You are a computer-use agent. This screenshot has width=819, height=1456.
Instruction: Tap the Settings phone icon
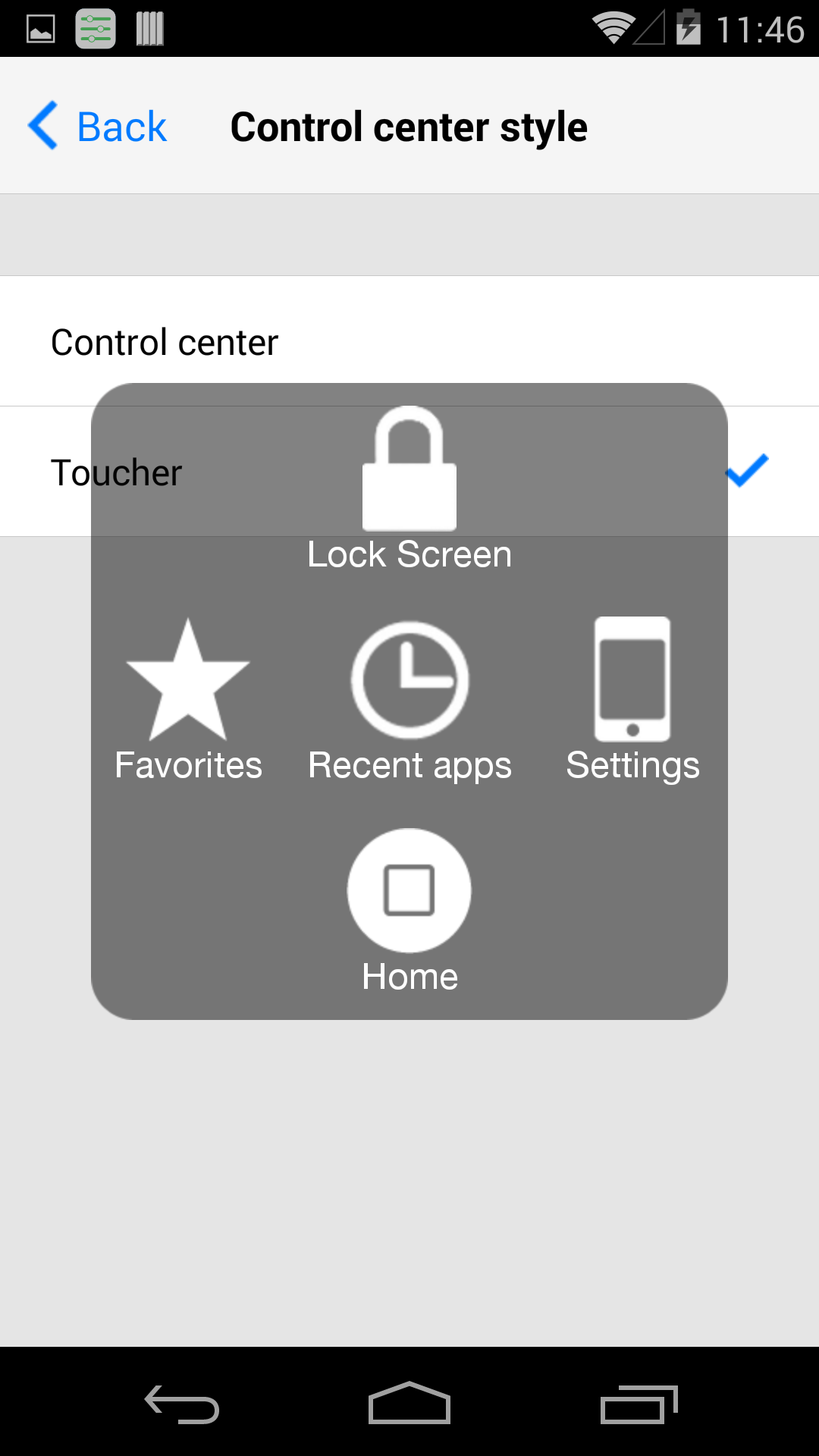coord(634,679)
